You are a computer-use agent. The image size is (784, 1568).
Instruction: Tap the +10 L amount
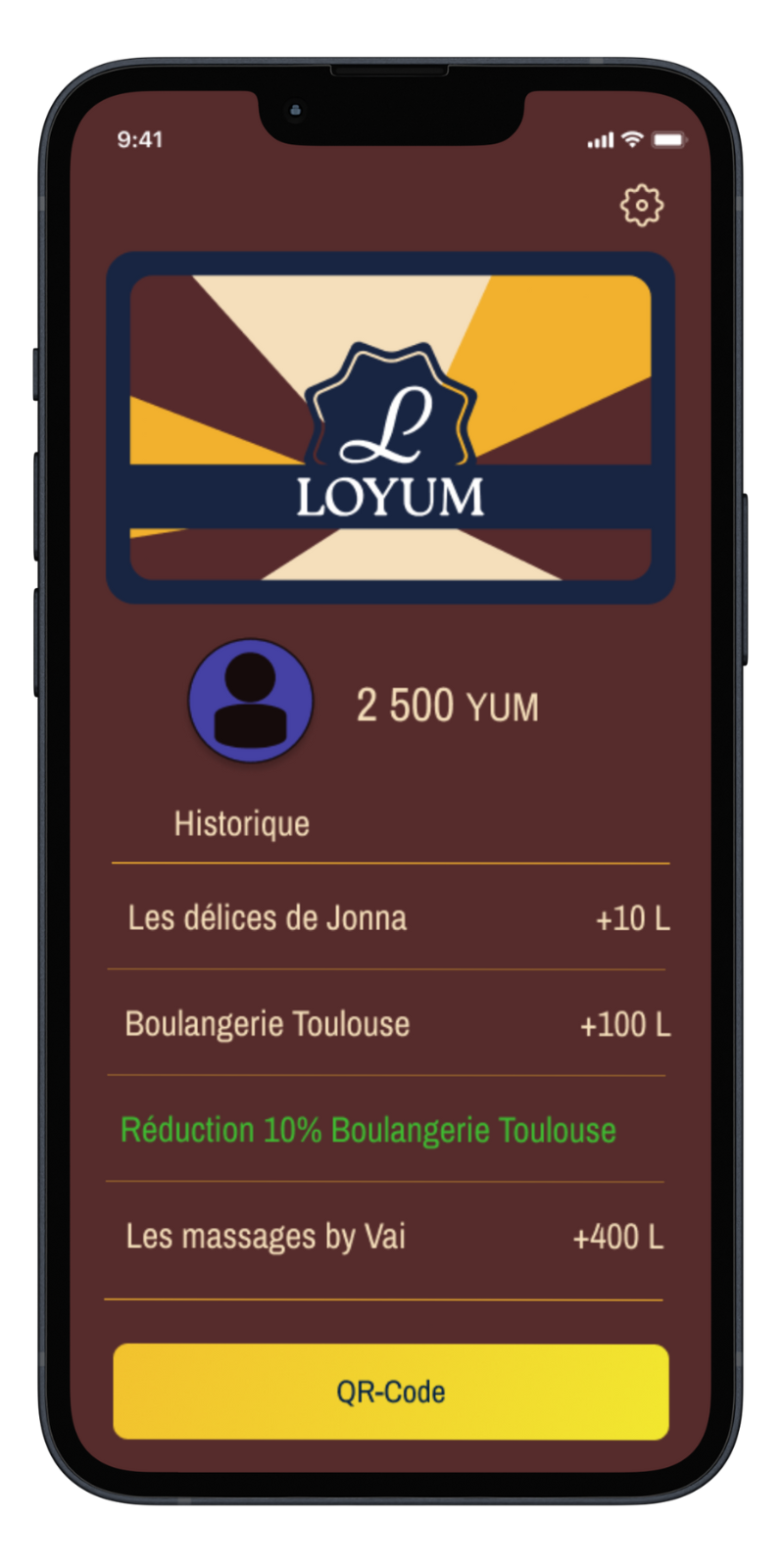[631, 918]
